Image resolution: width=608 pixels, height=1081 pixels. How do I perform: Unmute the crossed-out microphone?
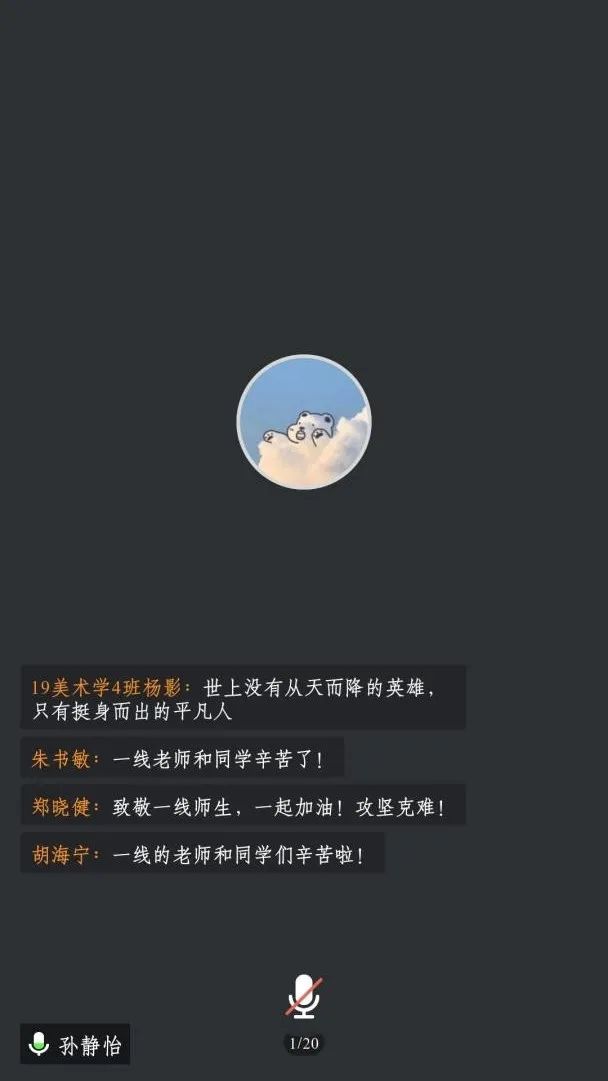point(303,997)
